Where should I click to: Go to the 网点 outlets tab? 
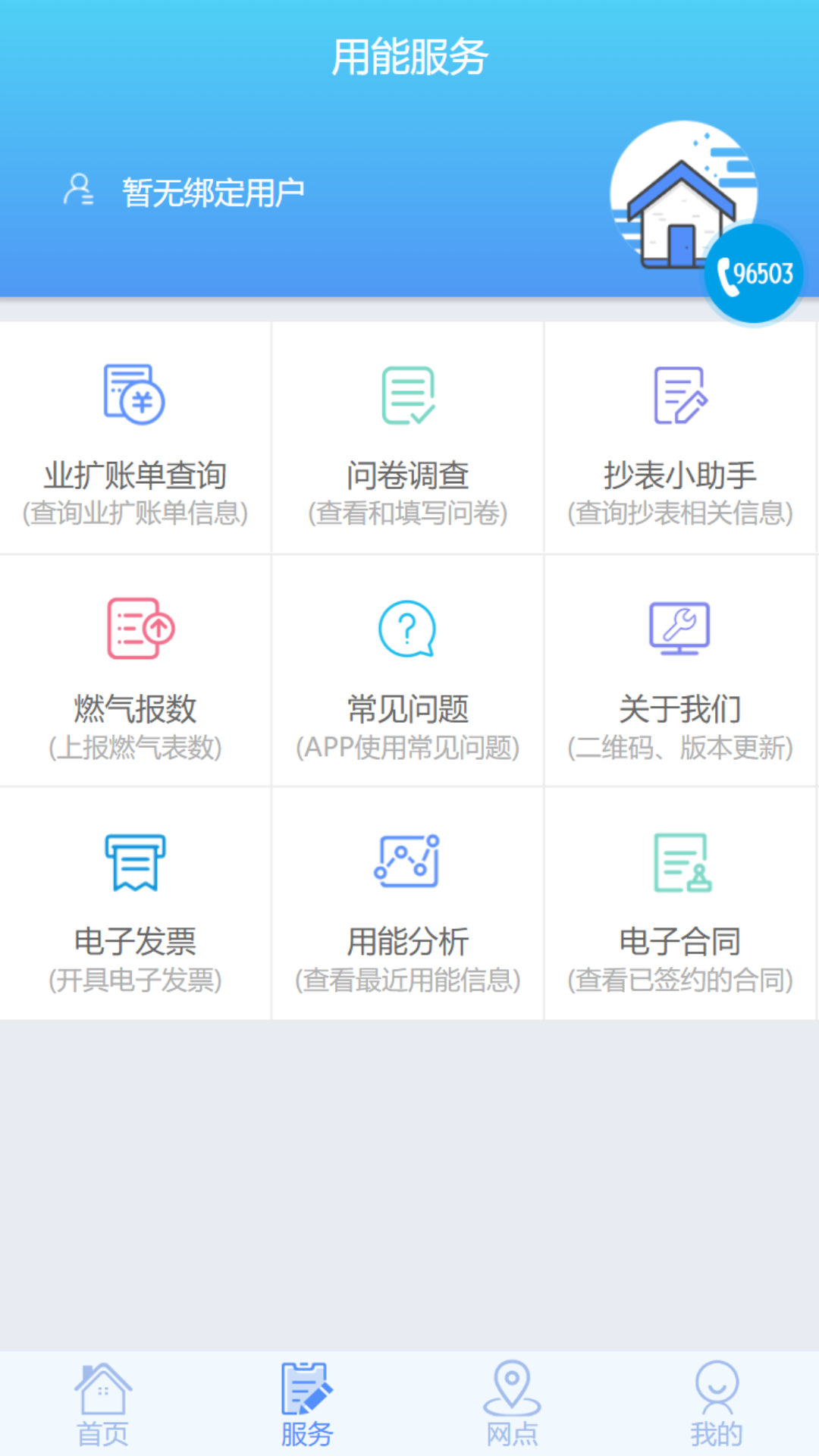pyautogui.click(x=512, y=1404)
